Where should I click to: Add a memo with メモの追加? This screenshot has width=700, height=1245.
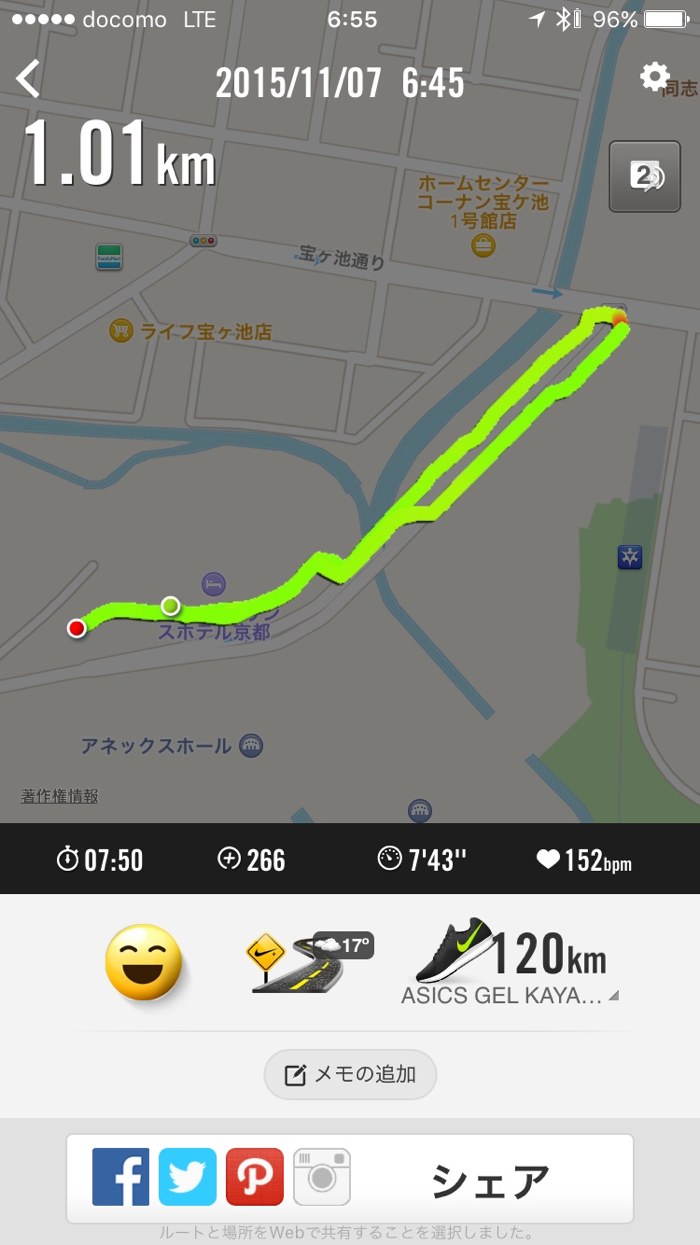point(350,1075)
